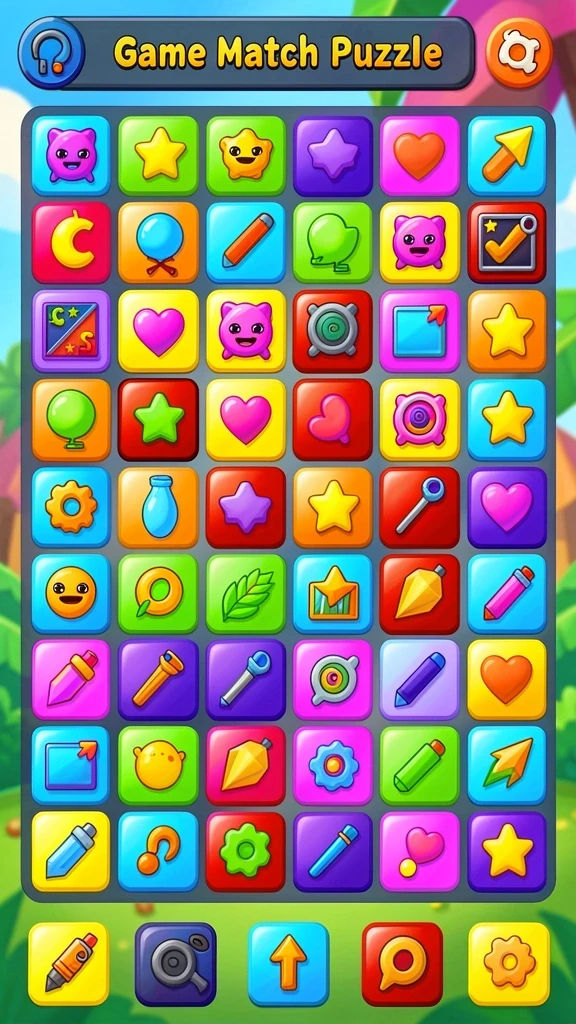Select the blue balloon on orange tile
Image resolution: width=576 pixels, height=1024 pixels.
click(158, 242)
